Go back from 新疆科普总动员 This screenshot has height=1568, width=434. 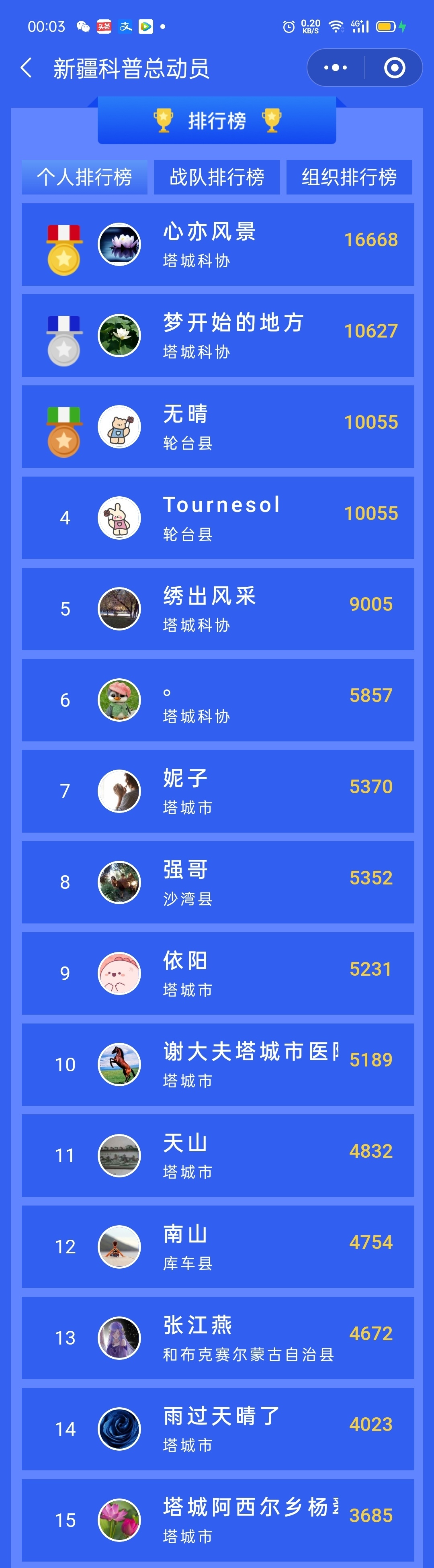click(26, 68)
